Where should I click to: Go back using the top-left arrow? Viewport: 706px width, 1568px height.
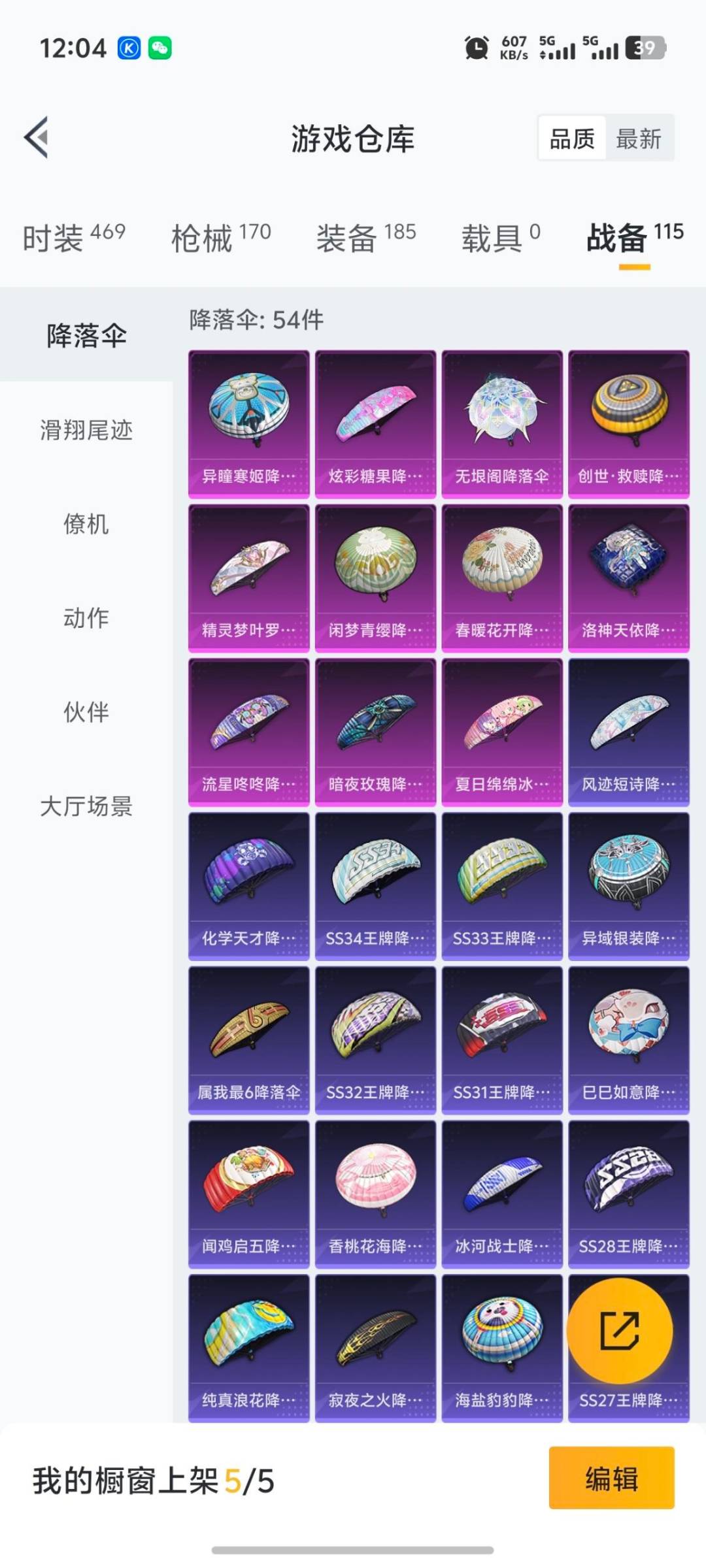pos(37,137)
